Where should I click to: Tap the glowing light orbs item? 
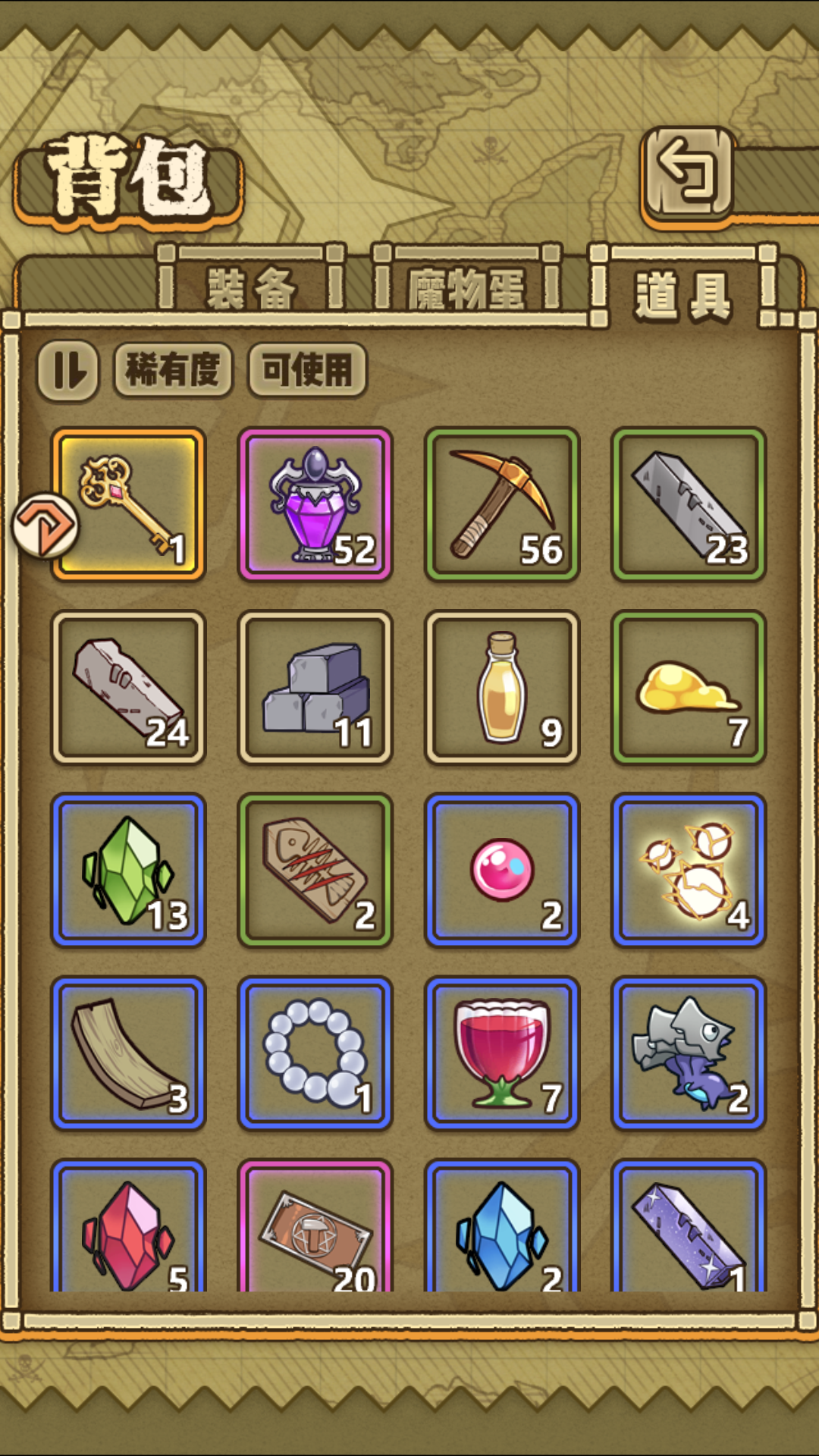(689, 871)
